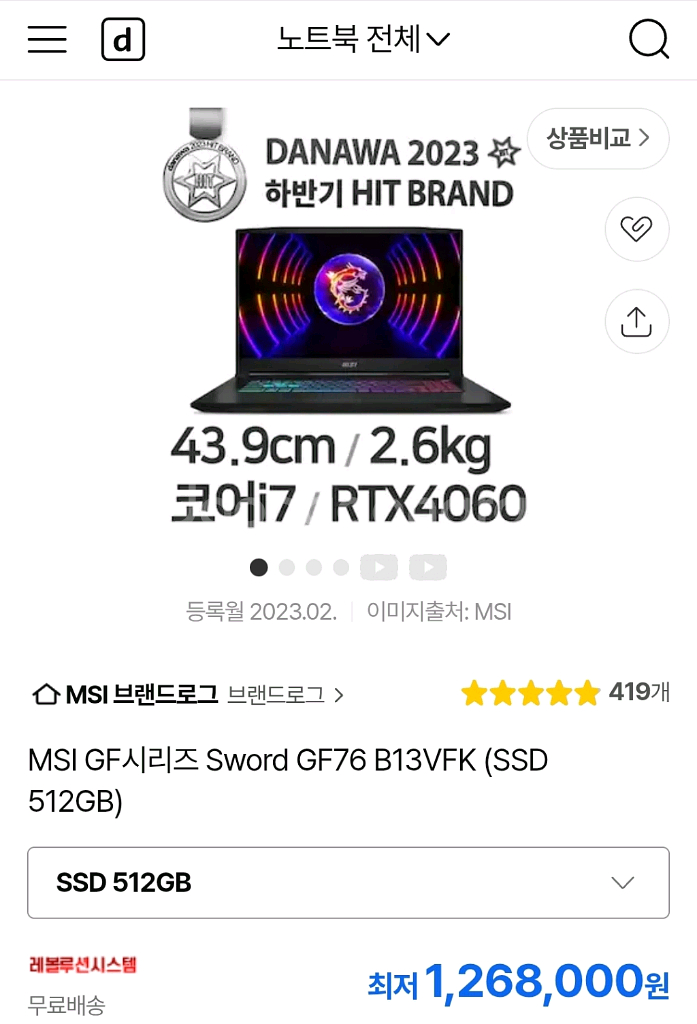Viewport: 697px width, 1024px height.
Task: Share this product
Action: (x=637, y=321)
